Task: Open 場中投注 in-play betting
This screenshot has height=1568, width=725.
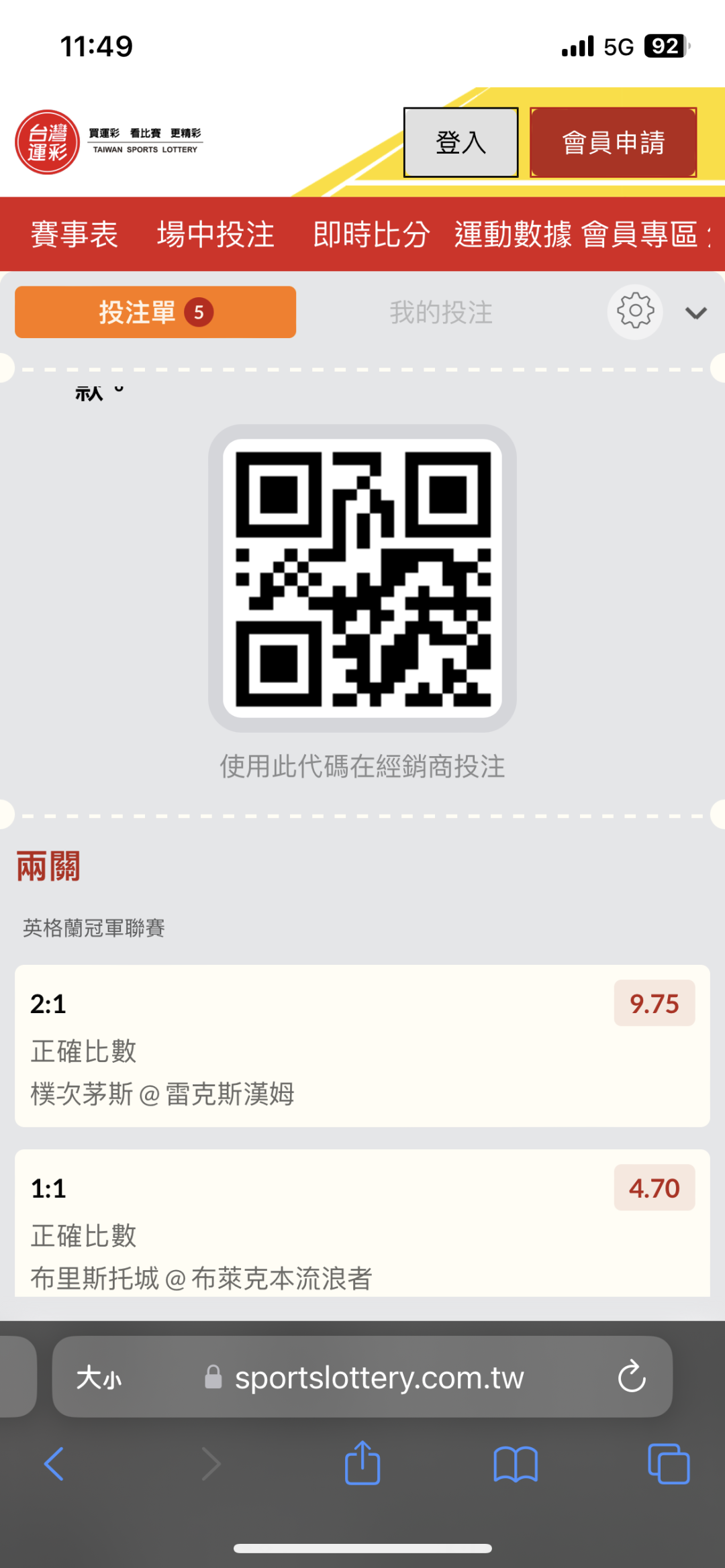Action: point(215,234)
